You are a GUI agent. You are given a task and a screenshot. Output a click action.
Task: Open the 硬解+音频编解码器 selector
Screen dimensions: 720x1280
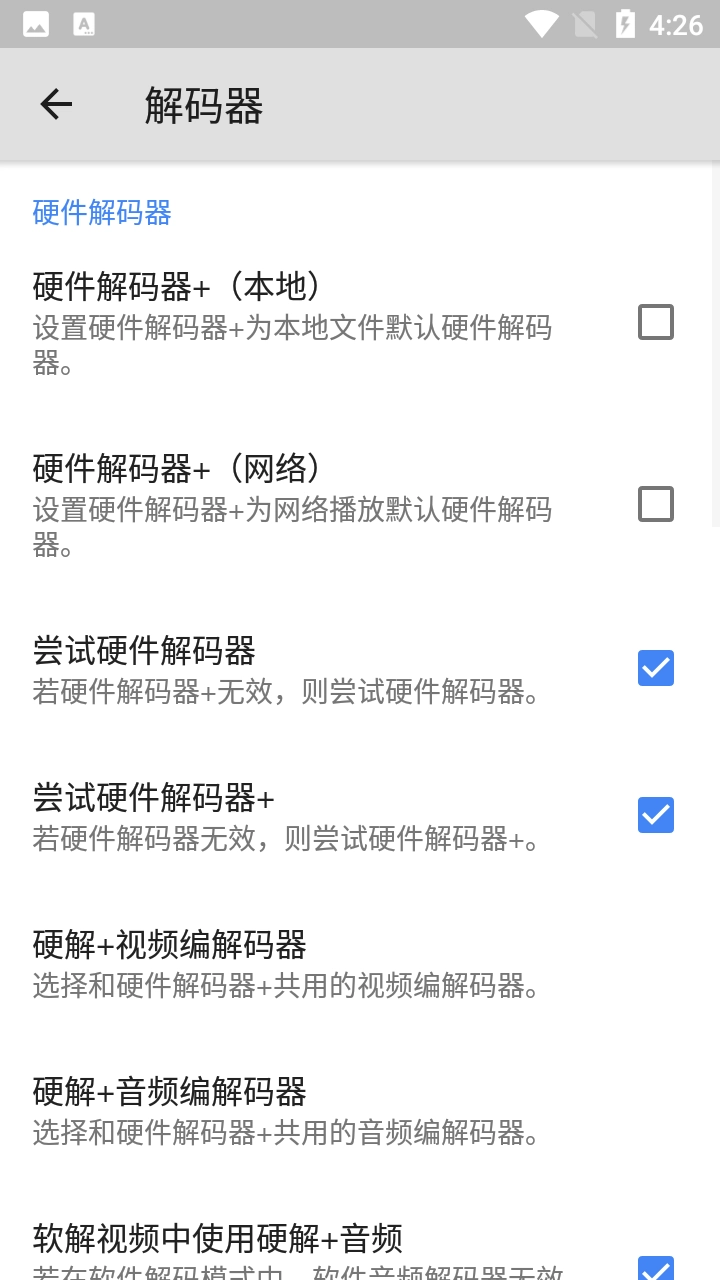tap(300, 1110)
